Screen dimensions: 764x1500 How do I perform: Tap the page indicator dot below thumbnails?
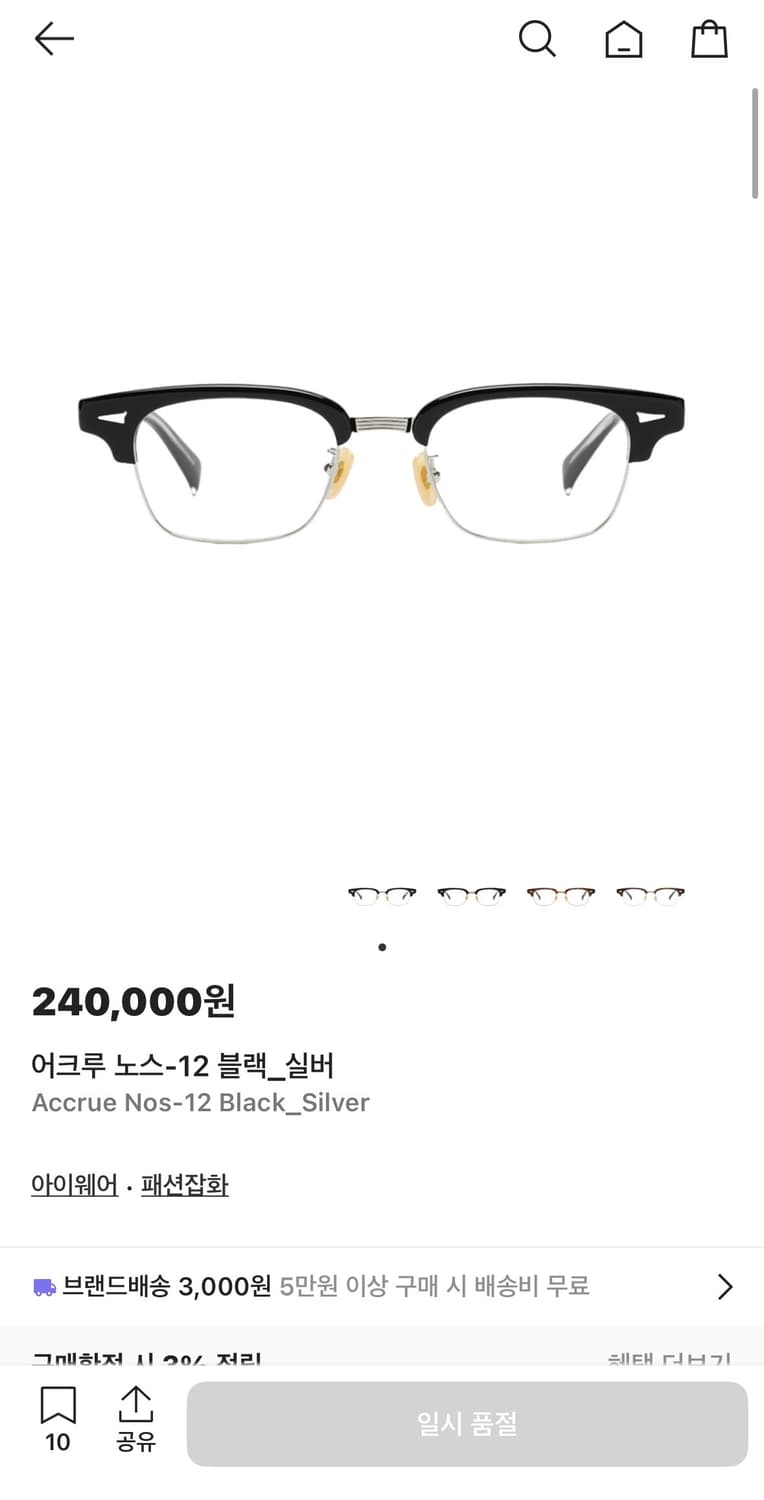[382, 946]
